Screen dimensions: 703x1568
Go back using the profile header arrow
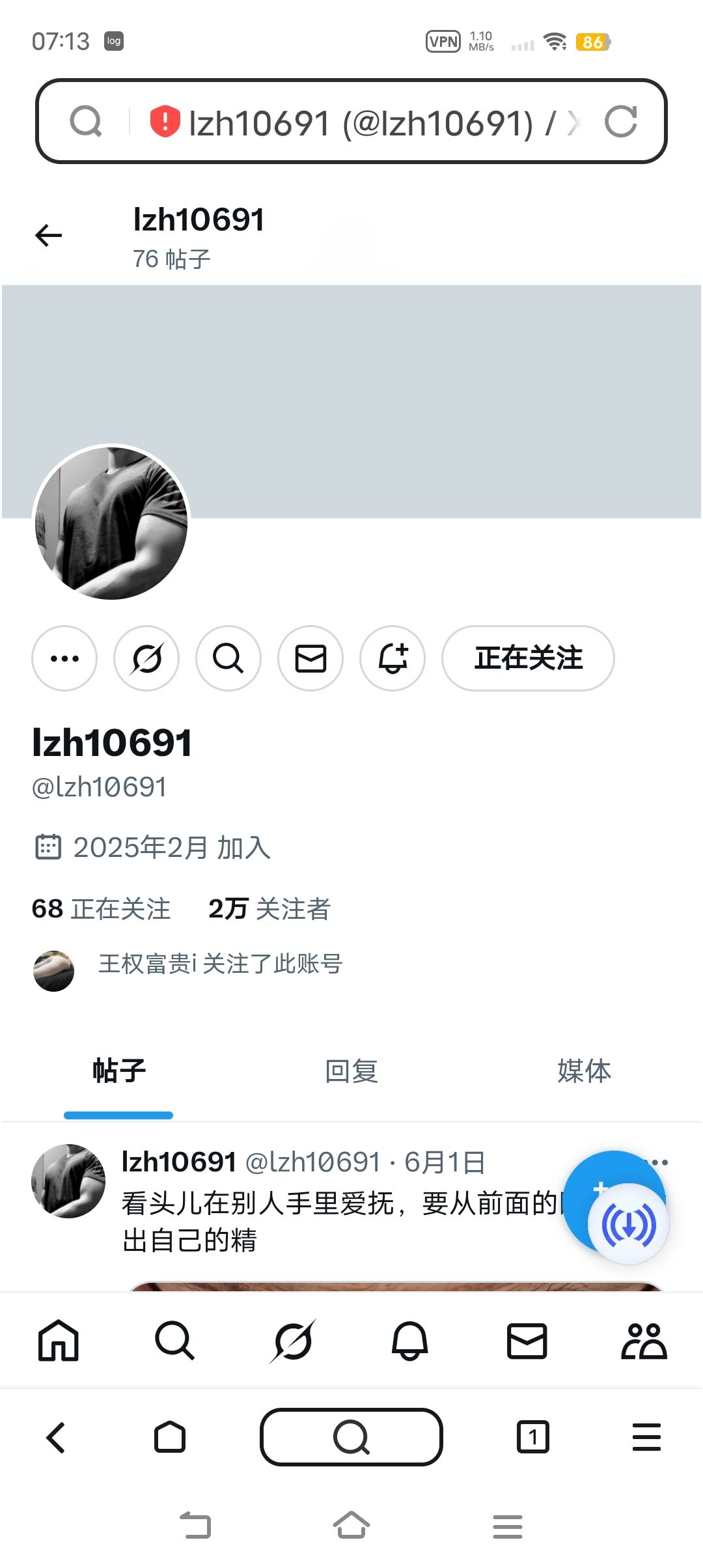click(x=49, y=235)
